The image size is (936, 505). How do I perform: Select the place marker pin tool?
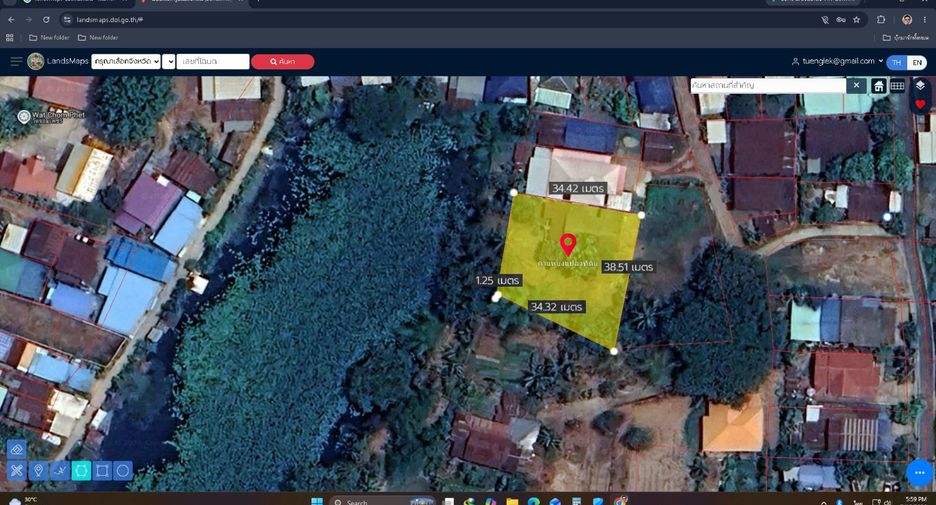click(x=38, y=470)
